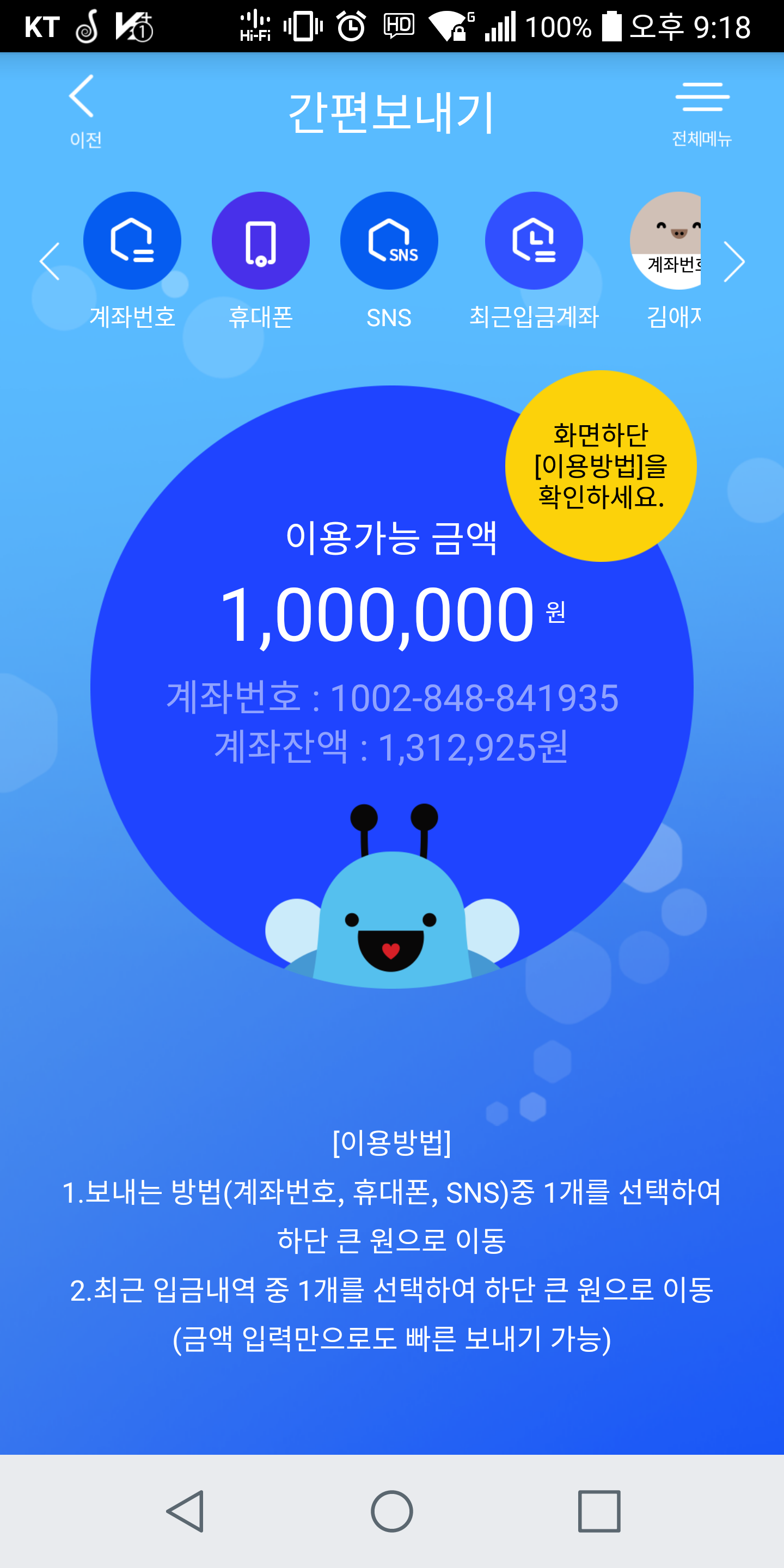
Task: Select SNS send option
Action: click(x=389, y=241)
